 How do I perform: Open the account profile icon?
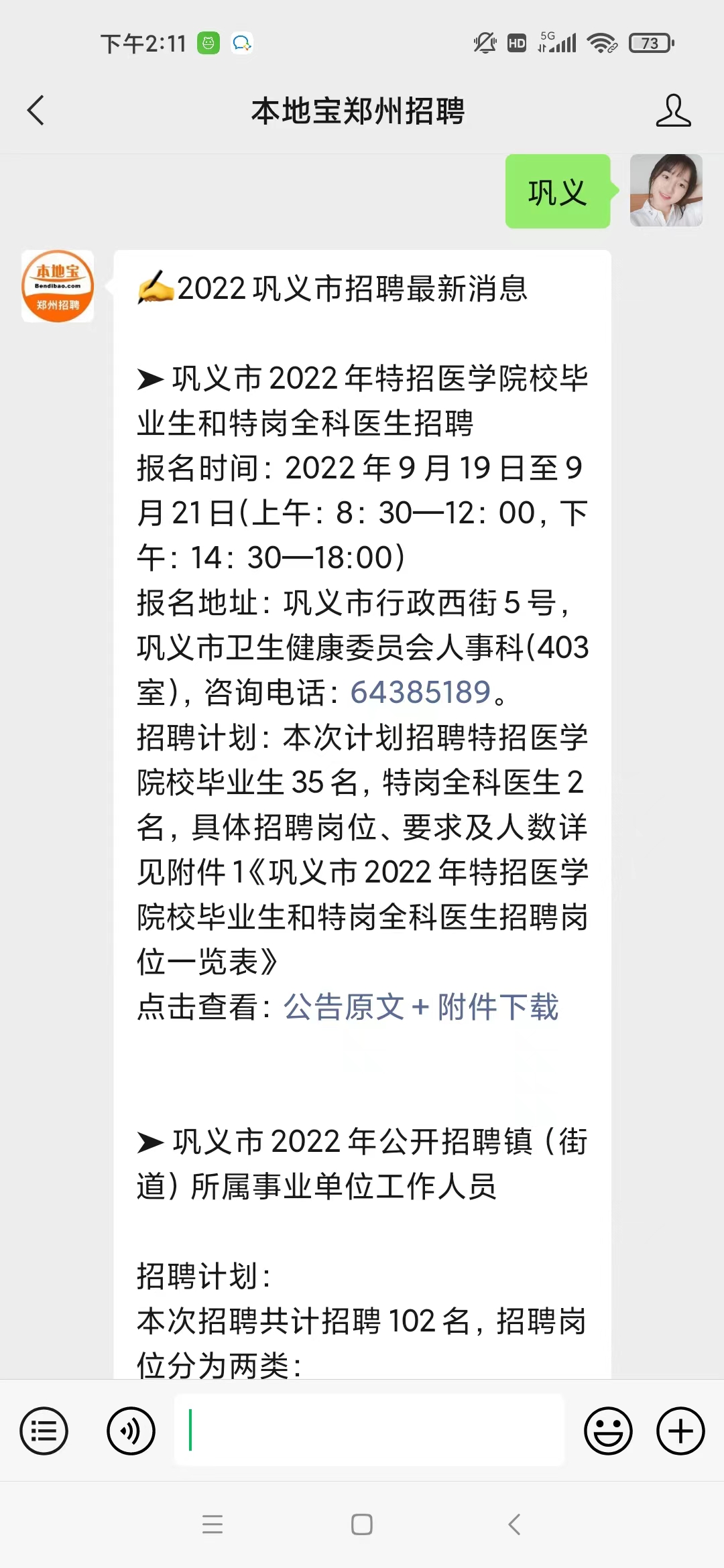pyautogui.click(x=673, y=111)
